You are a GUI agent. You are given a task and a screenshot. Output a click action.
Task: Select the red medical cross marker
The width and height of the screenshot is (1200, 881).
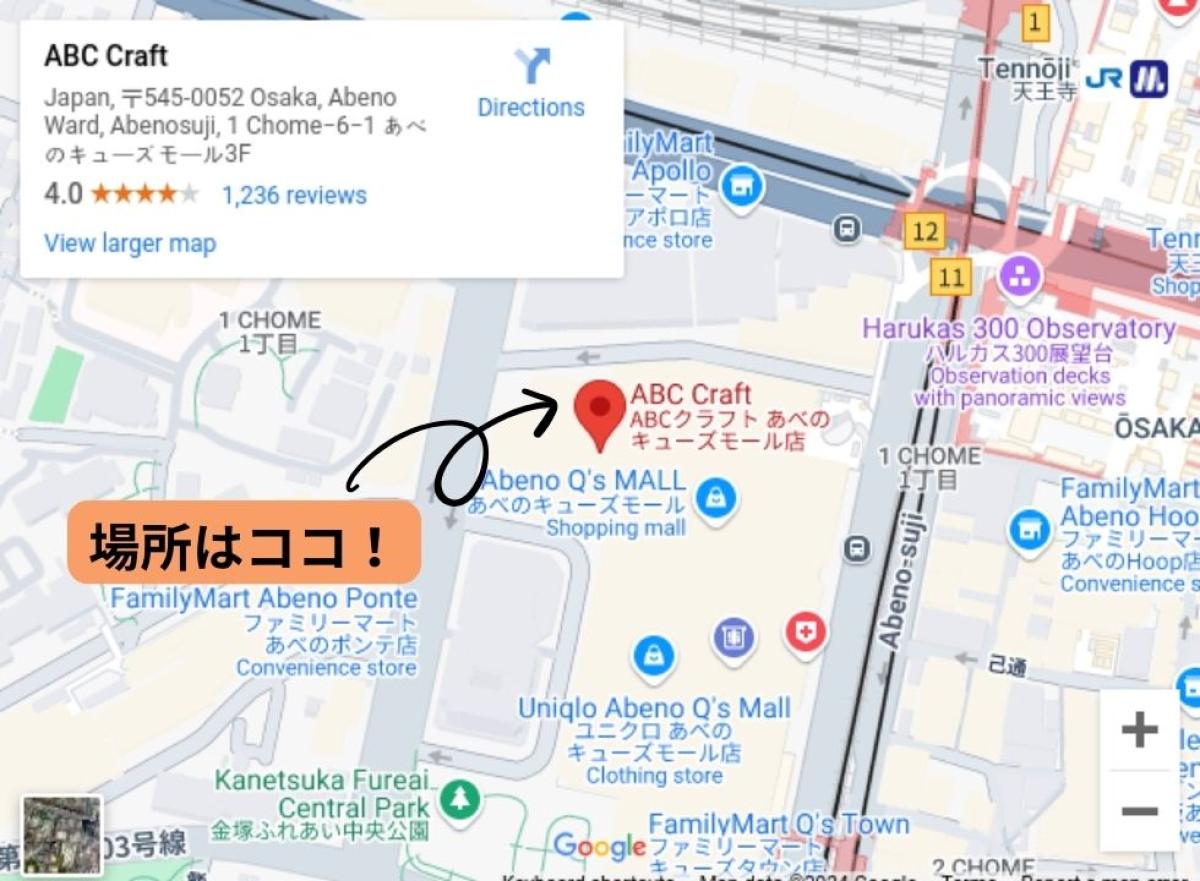click(x=806, y=633)
